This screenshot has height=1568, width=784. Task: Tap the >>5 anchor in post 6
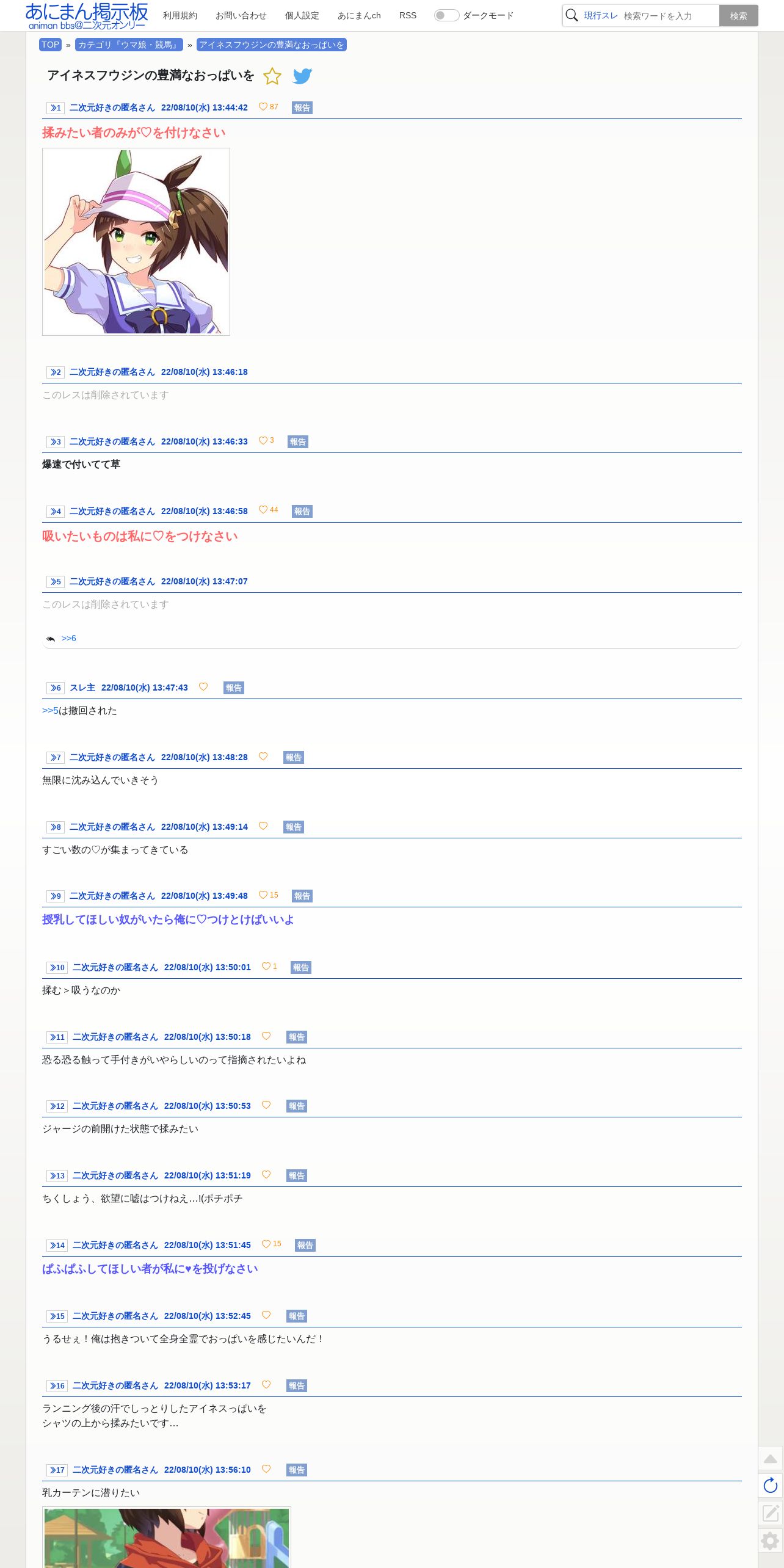click(50, 711)
